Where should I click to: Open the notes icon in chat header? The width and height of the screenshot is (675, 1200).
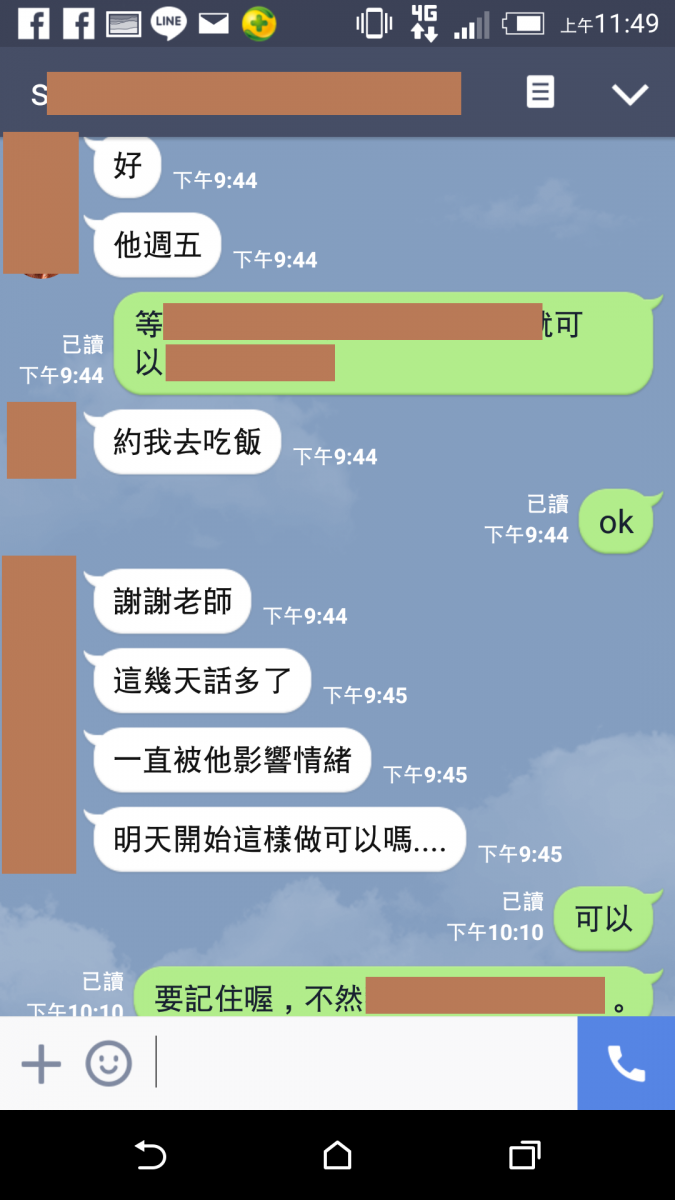[x=540, y=93]
